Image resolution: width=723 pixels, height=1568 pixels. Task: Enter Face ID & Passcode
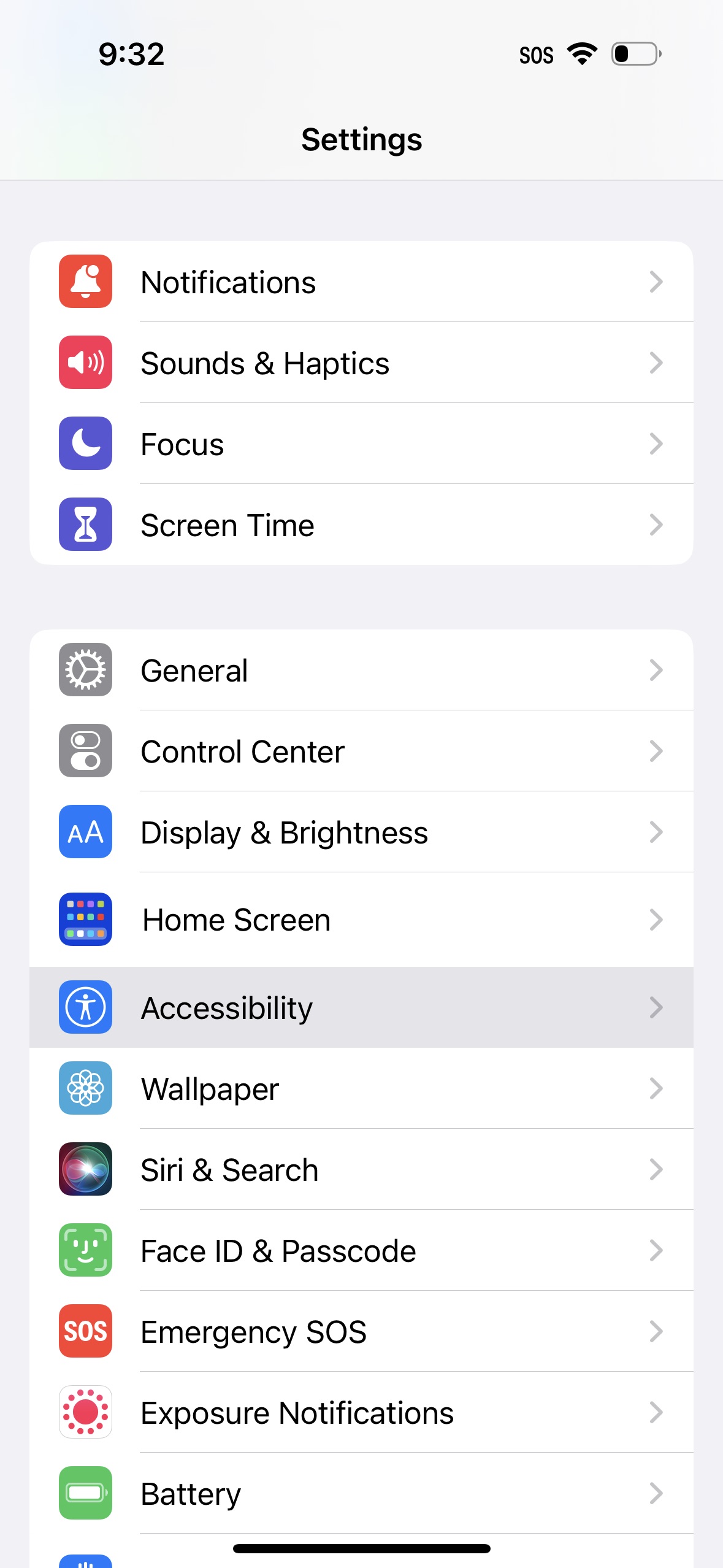click(361, 1251)
